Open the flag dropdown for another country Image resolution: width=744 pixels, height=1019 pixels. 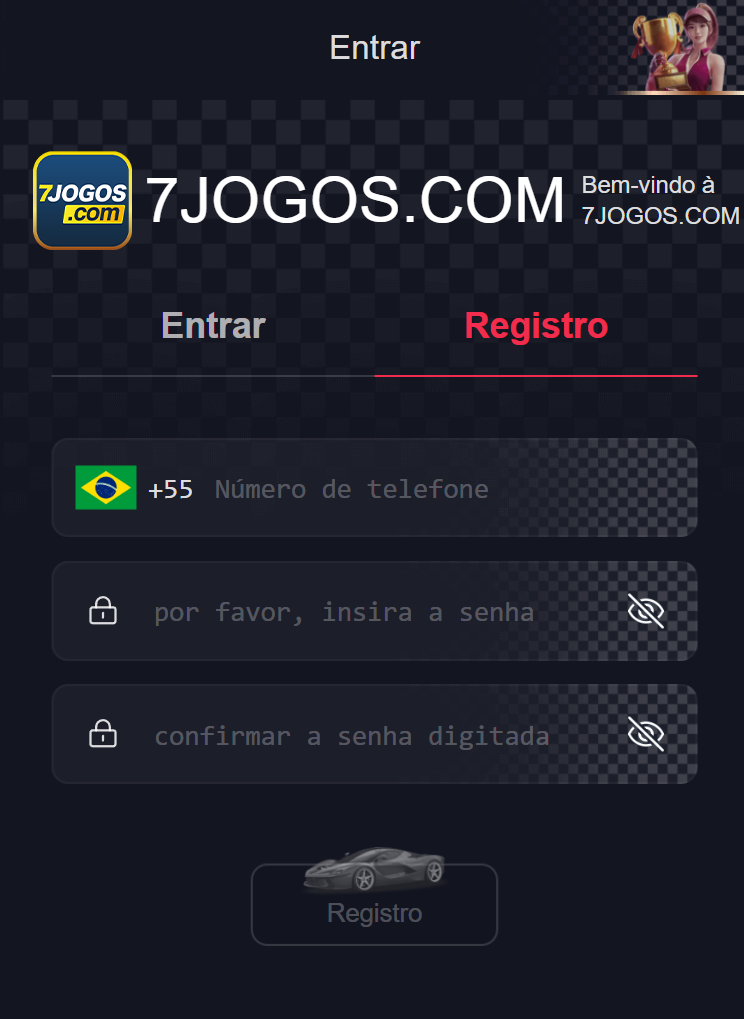(x=106, y=487)
